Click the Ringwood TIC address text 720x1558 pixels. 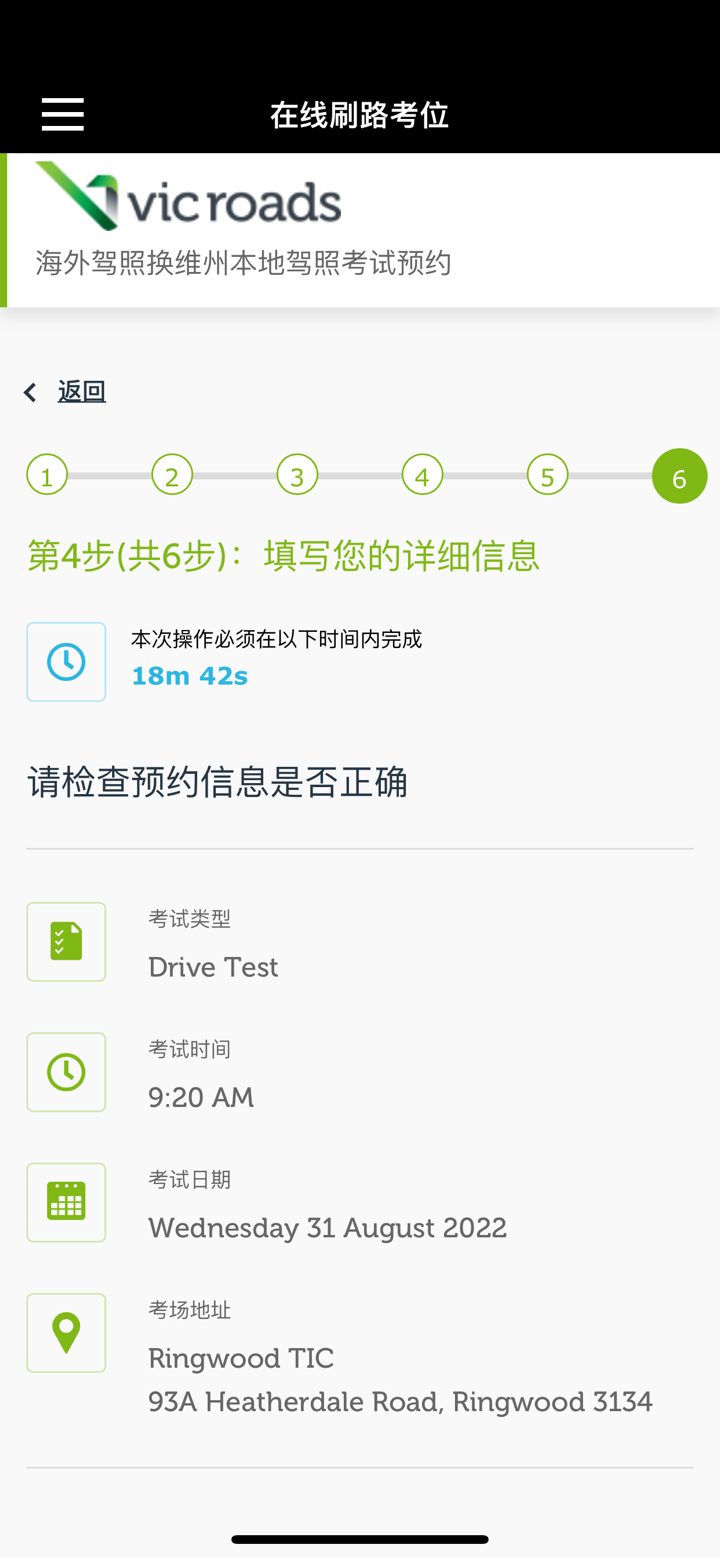tap(240, 1358)
